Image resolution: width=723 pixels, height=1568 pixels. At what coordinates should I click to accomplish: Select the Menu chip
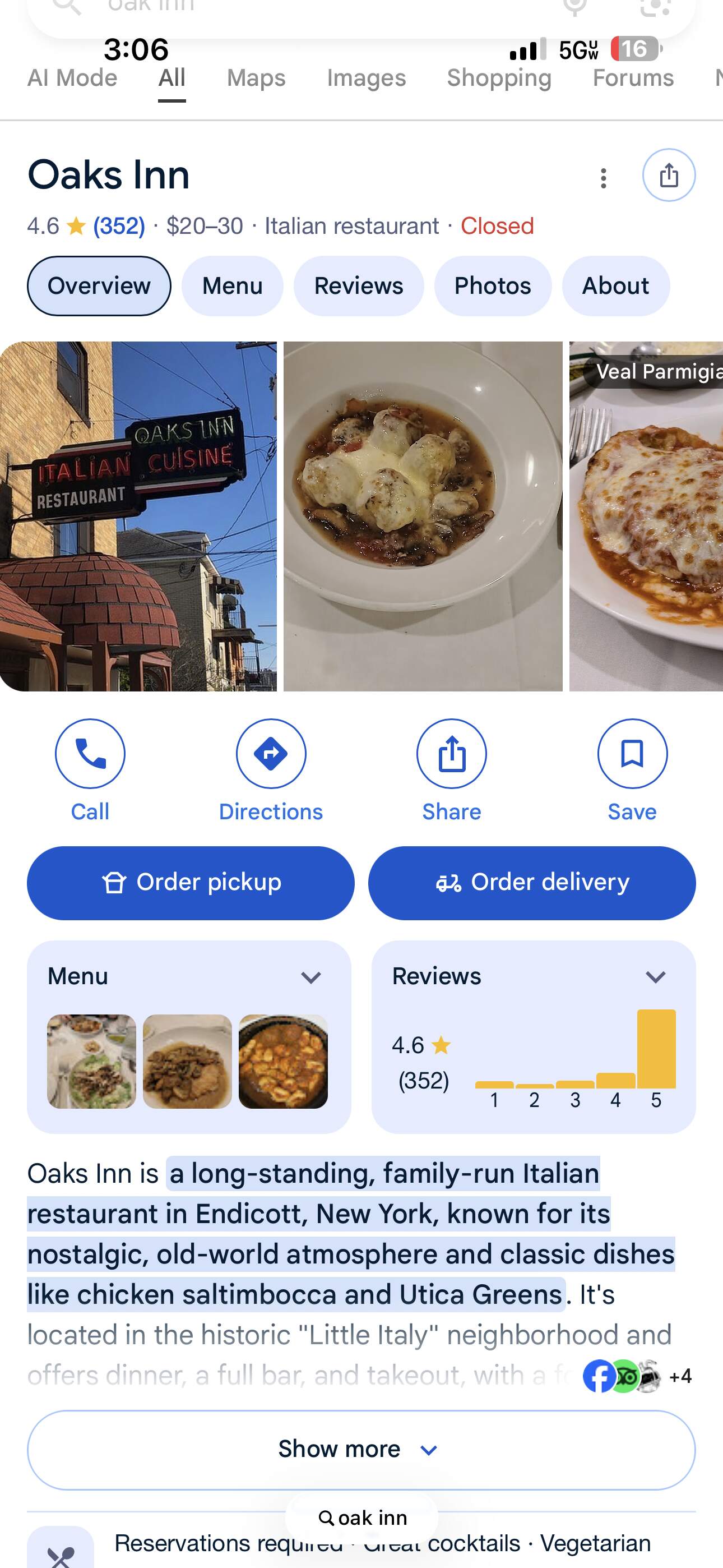tap(232, 286)
